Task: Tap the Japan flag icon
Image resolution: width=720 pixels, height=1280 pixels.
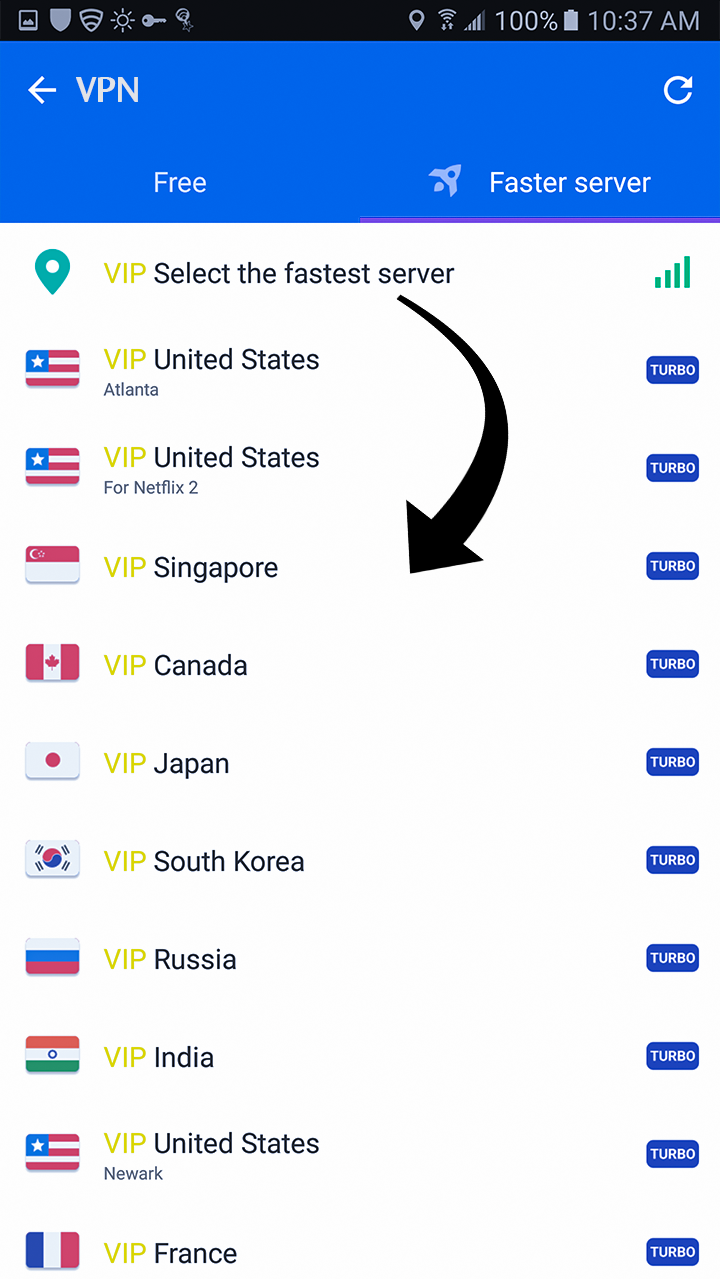Action: click(52, 761)
